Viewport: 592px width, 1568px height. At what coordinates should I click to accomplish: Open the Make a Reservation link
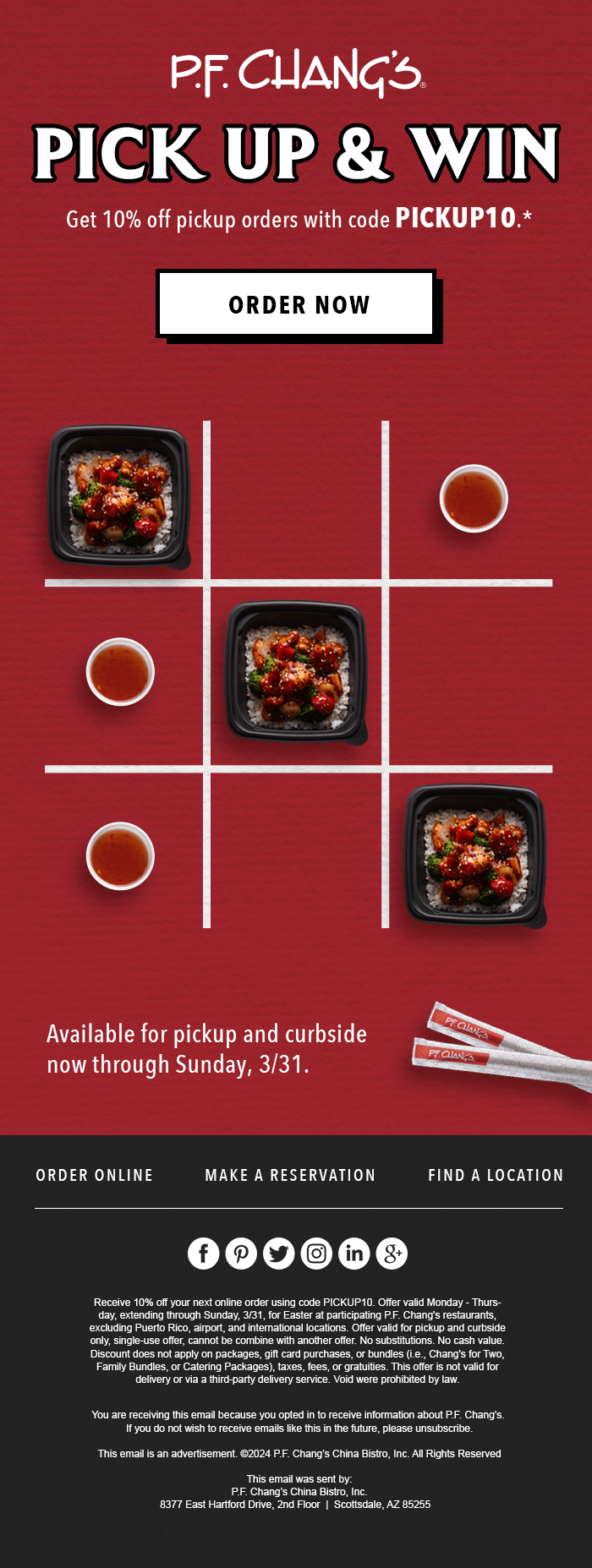pos(290,1175)
